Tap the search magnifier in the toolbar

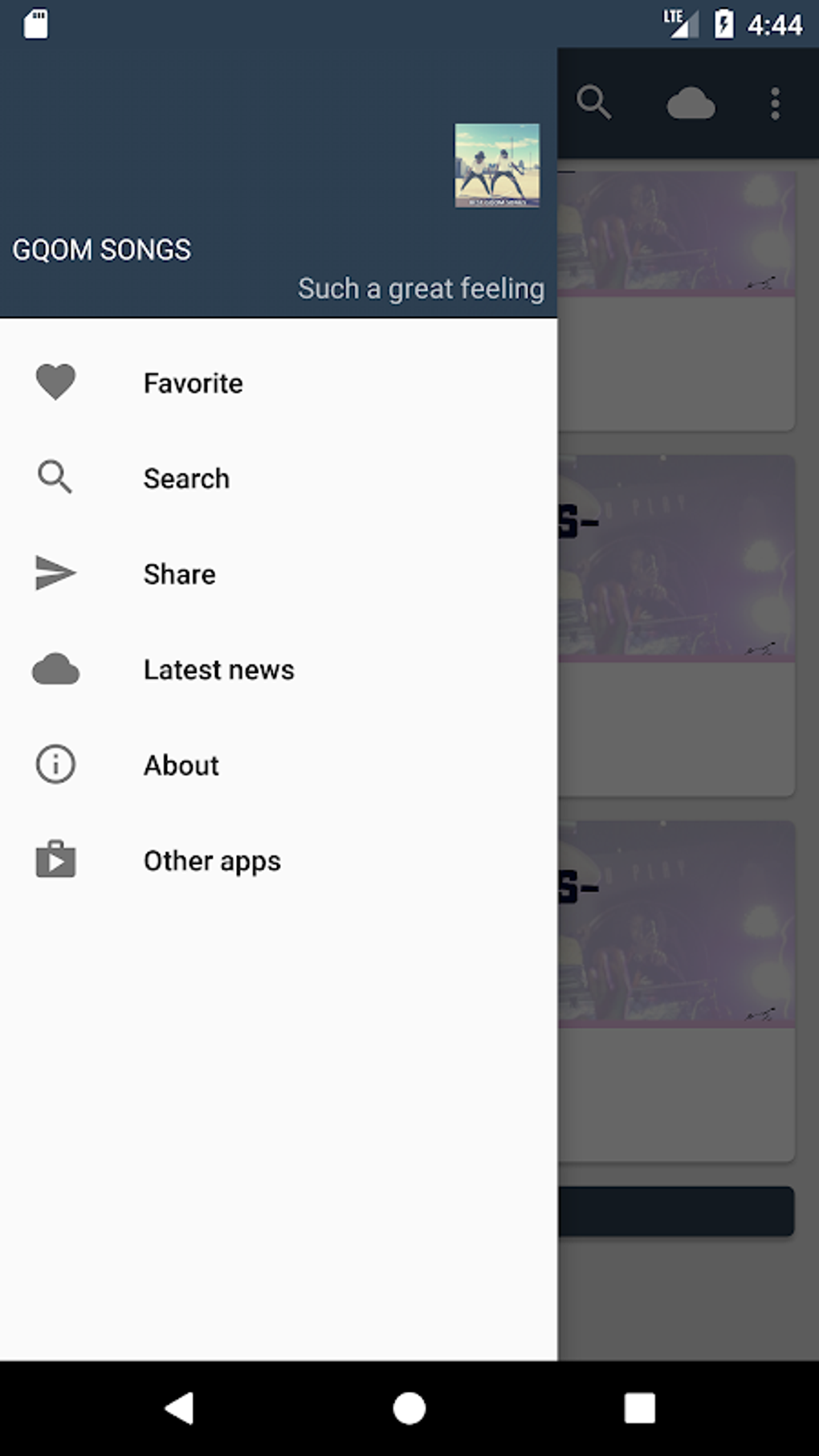point(594,103)
